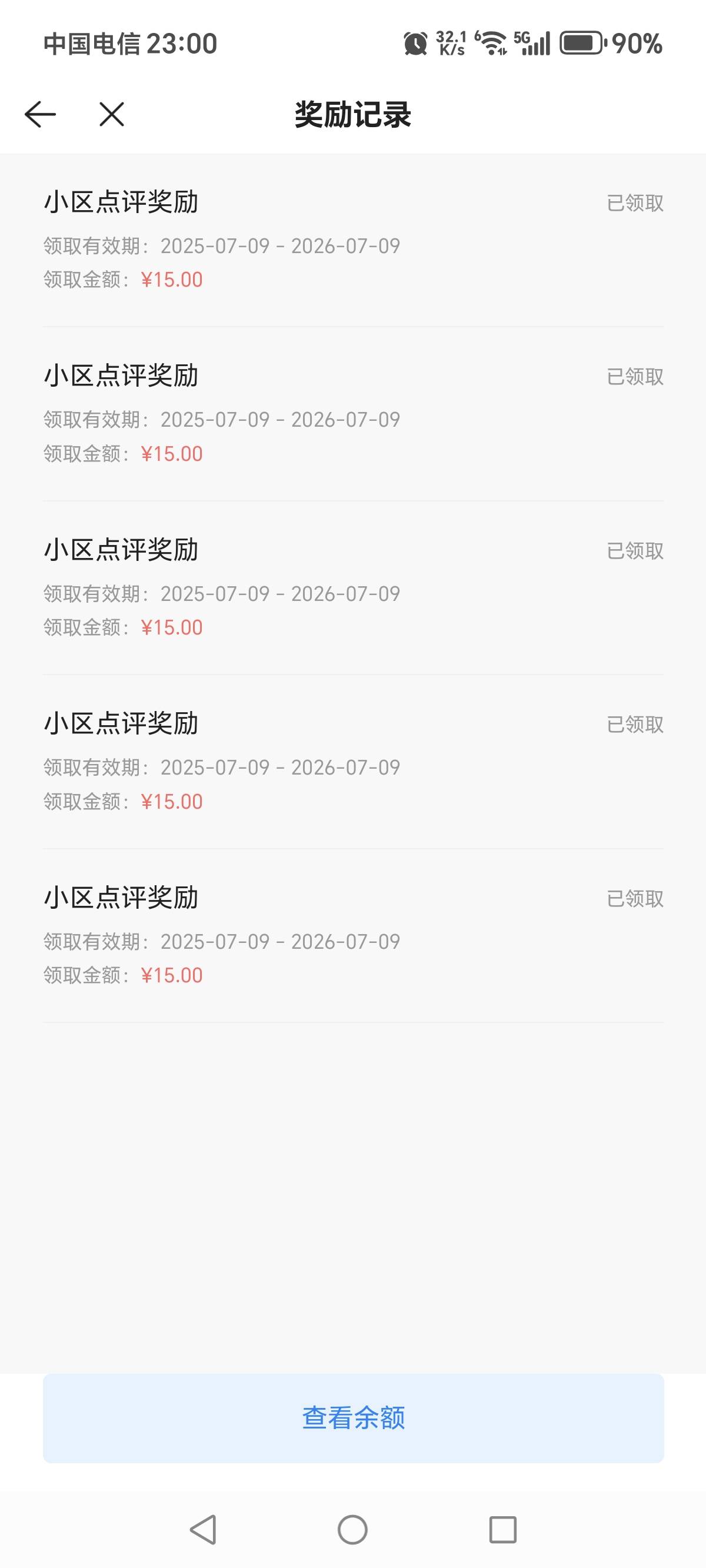Go to the phone's home screen
The image size is (706, 1568).
pyautogui.click(x=352, y=1530)
